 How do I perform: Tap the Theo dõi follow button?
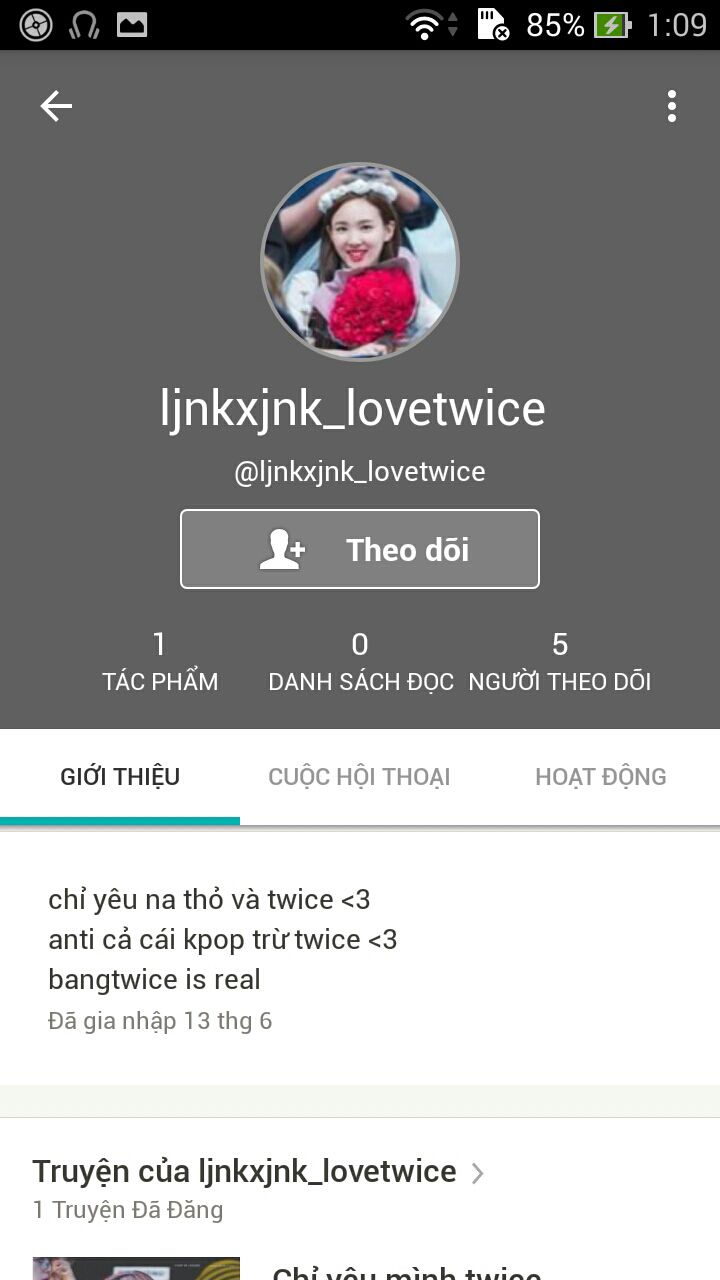point(360,549)
